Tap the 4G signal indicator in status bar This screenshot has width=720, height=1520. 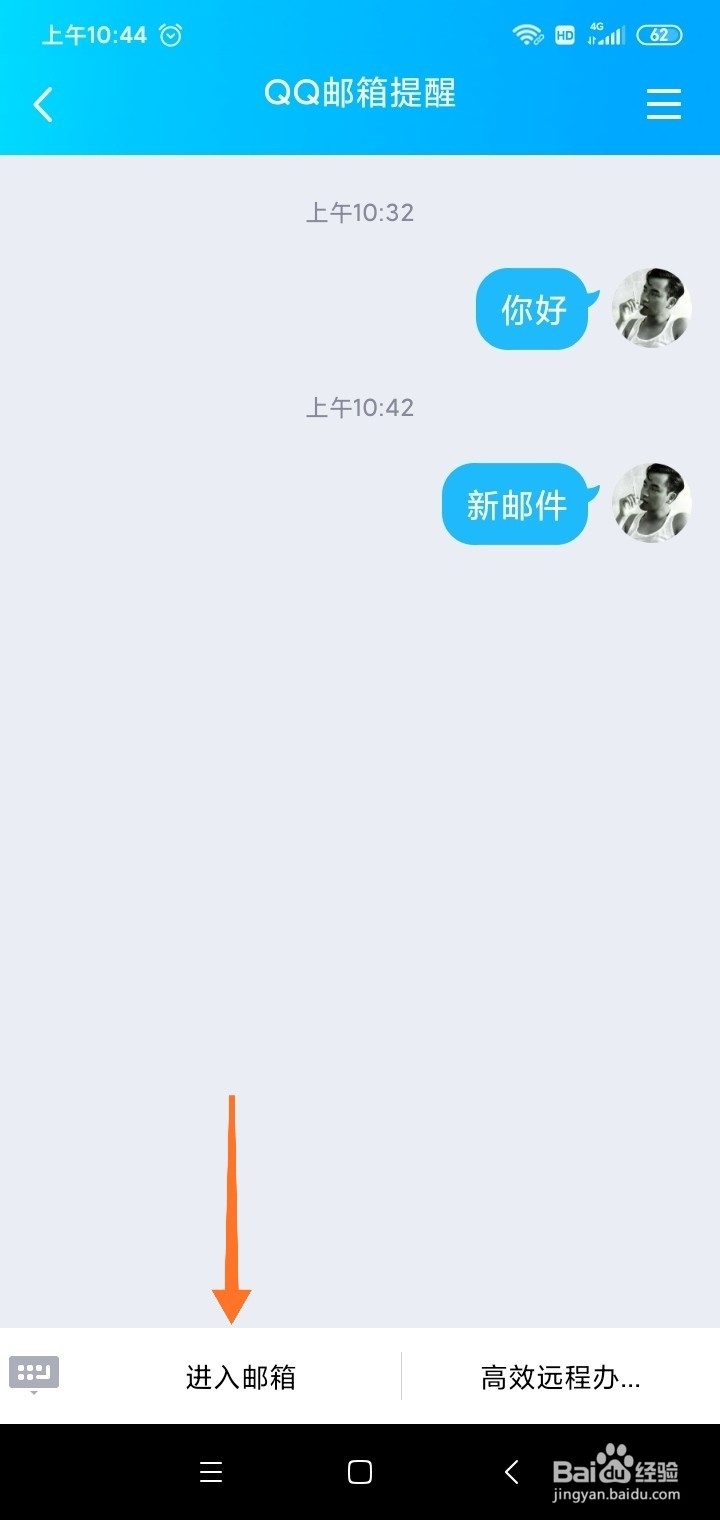pyautogui.click(x=608, y=33)
